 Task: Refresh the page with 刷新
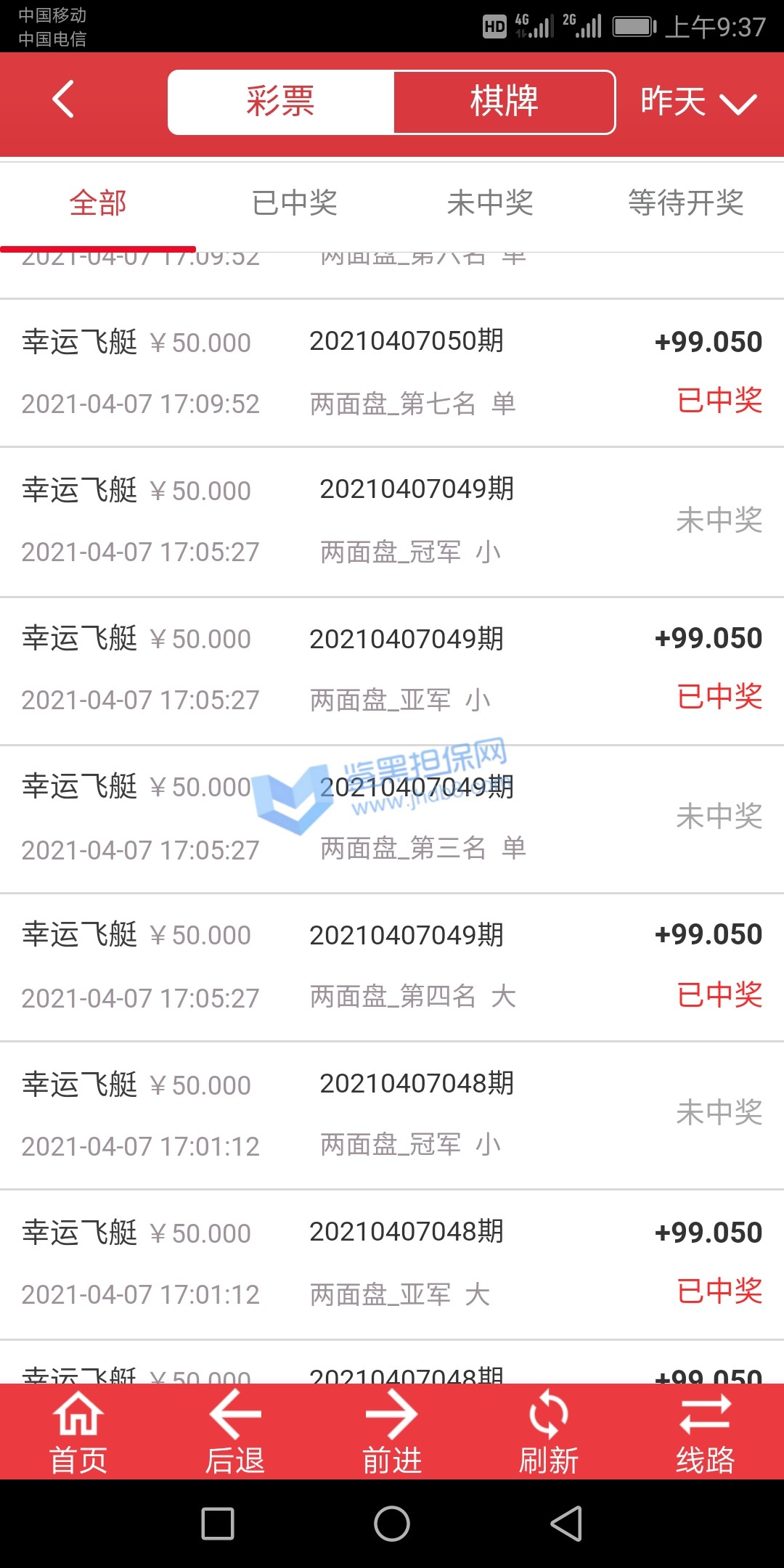coord(549,1432)
